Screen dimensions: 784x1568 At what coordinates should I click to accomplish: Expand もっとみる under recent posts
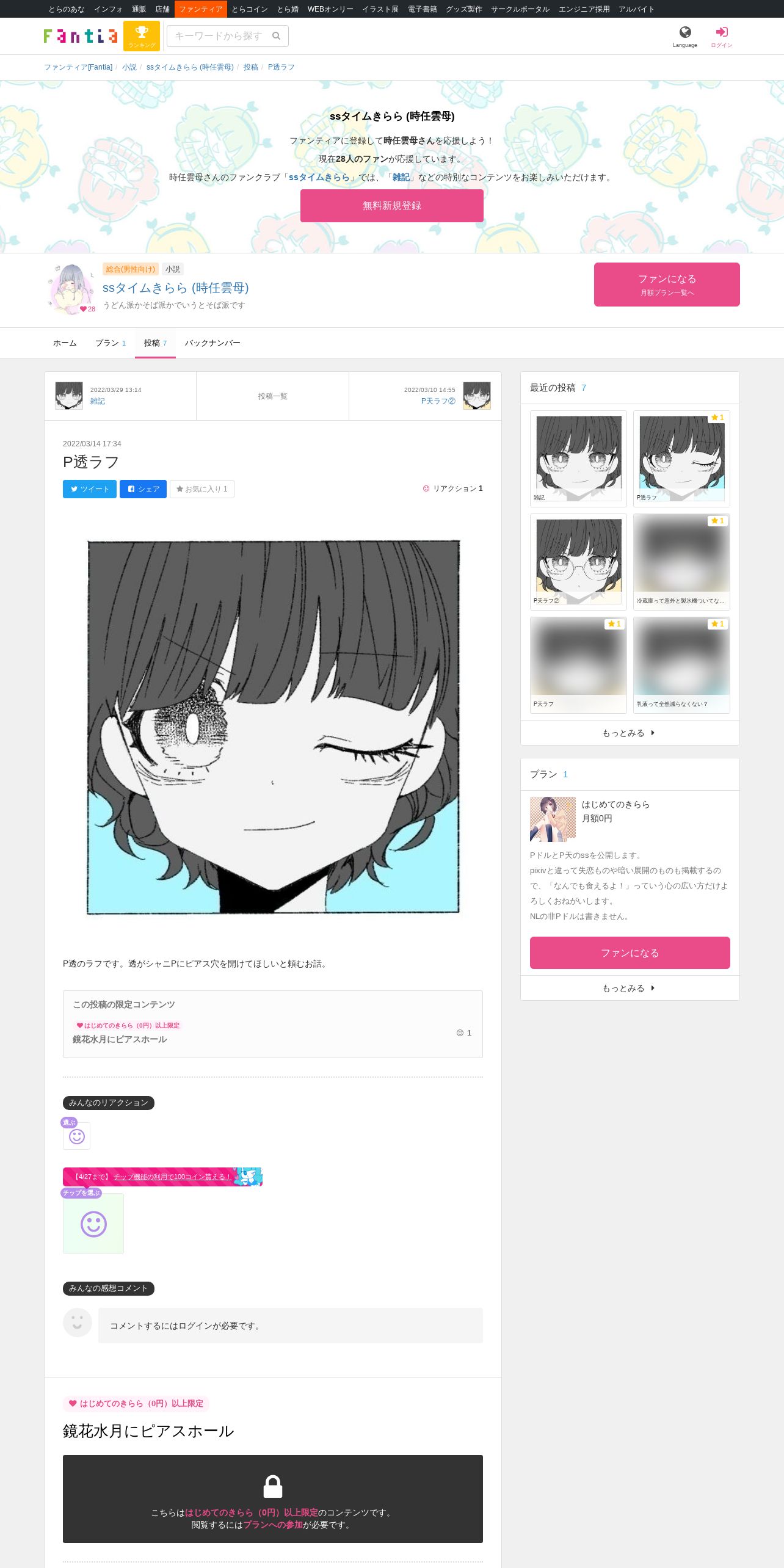tap(629, 733)
